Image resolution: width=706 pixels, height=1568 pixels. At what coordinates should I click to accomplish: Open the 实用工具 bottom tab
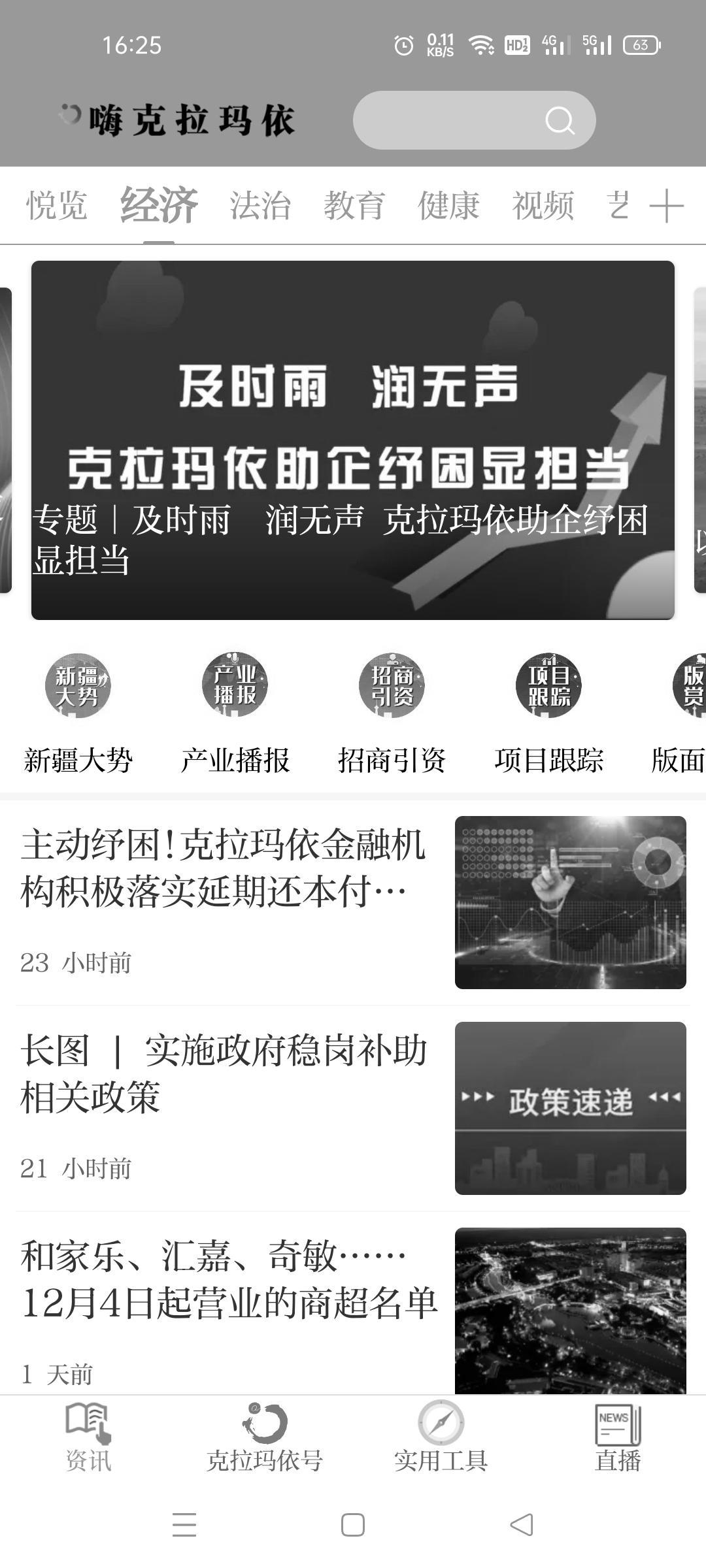coord(441,1437)
